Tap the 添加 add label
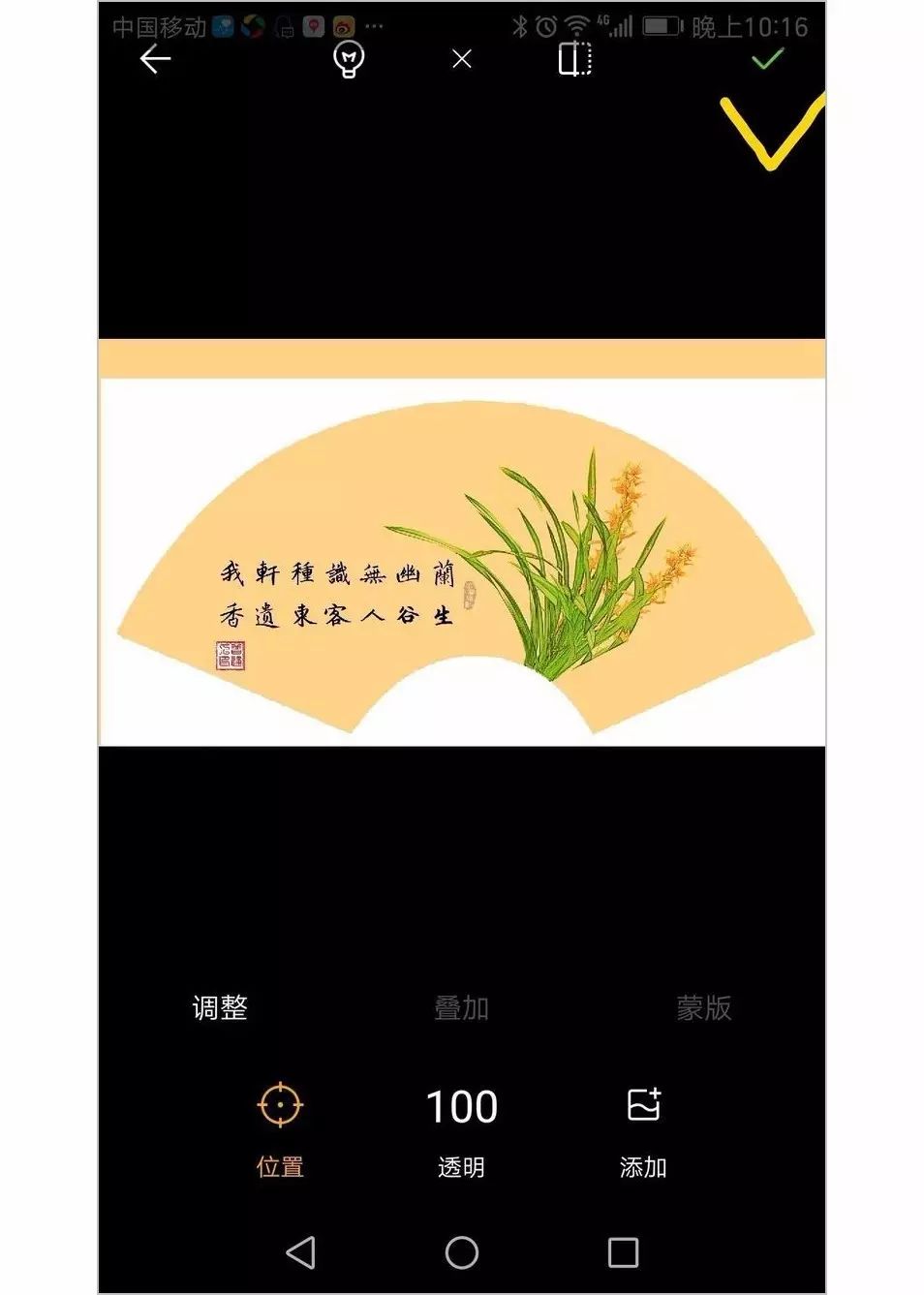The image size is (924, 1295). tap(643, 1167)
